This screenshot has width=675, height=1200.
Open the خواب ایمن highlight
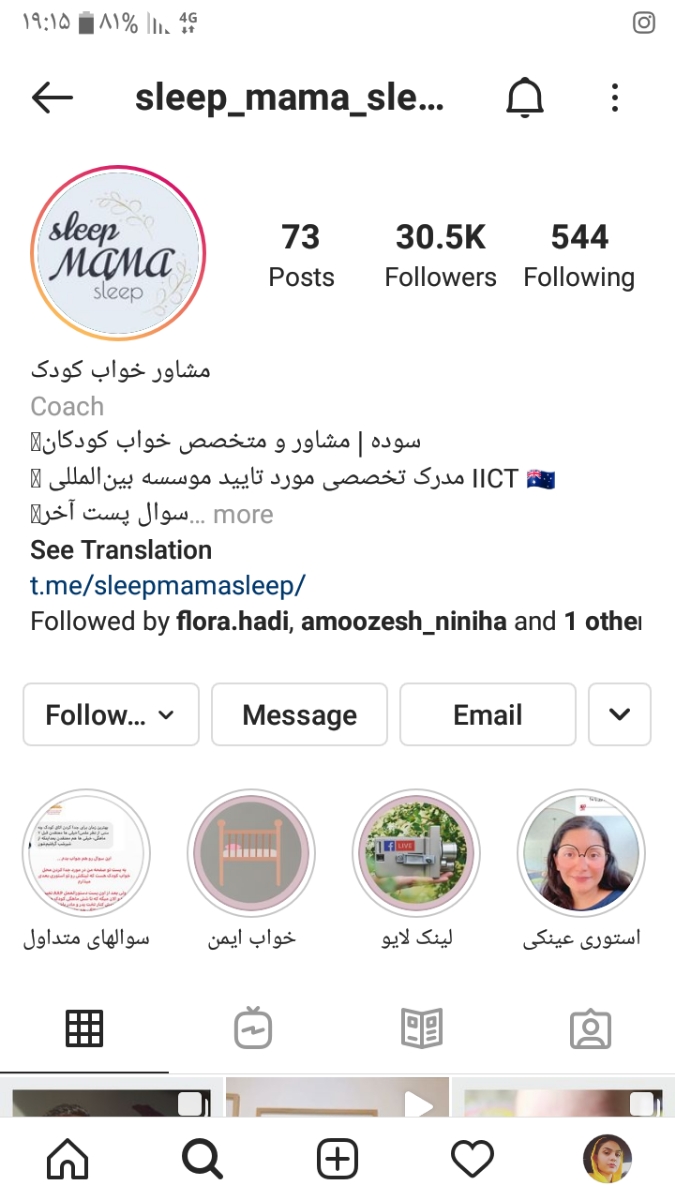(x=251, y=853)
